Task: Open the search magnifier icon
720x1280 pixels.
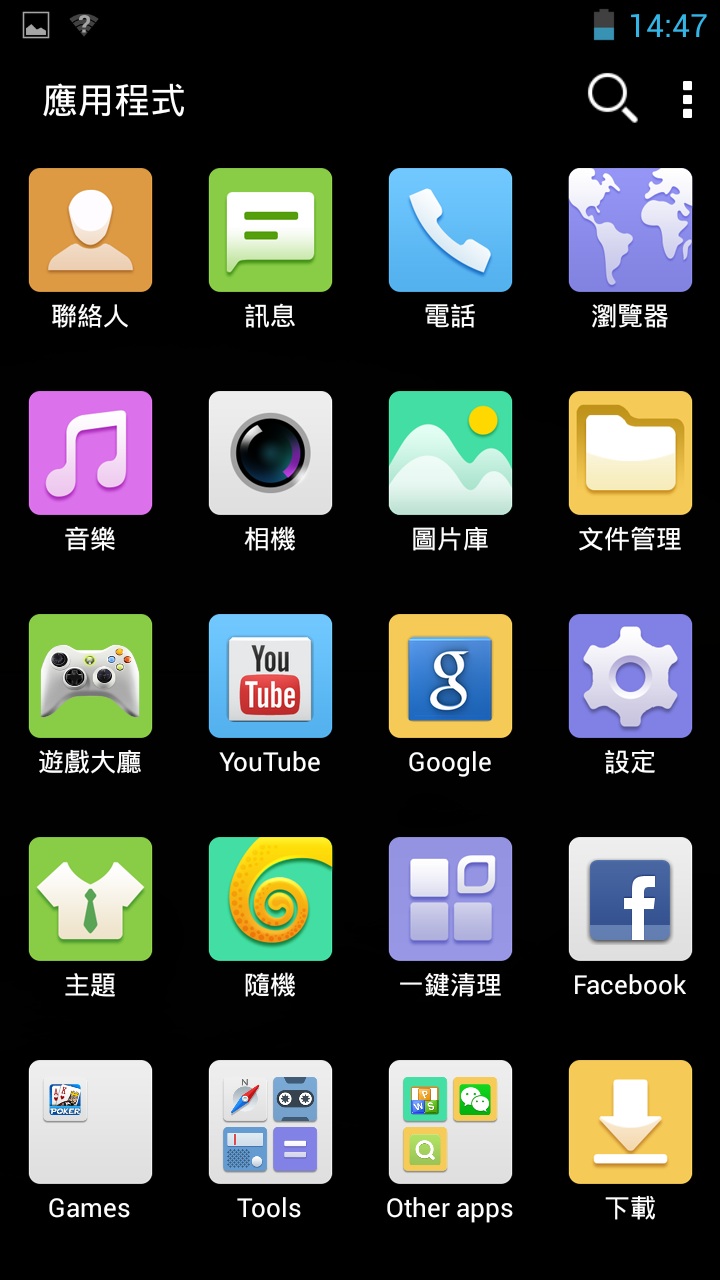Action: coord(612,99)
